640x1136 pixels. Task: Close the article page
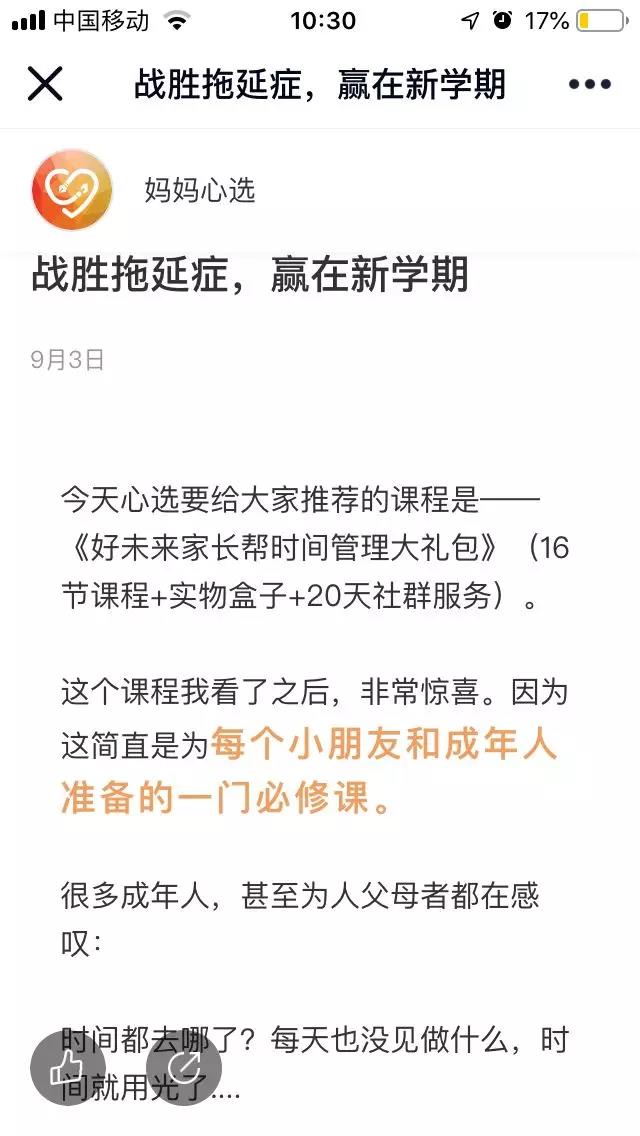[45, 83]
